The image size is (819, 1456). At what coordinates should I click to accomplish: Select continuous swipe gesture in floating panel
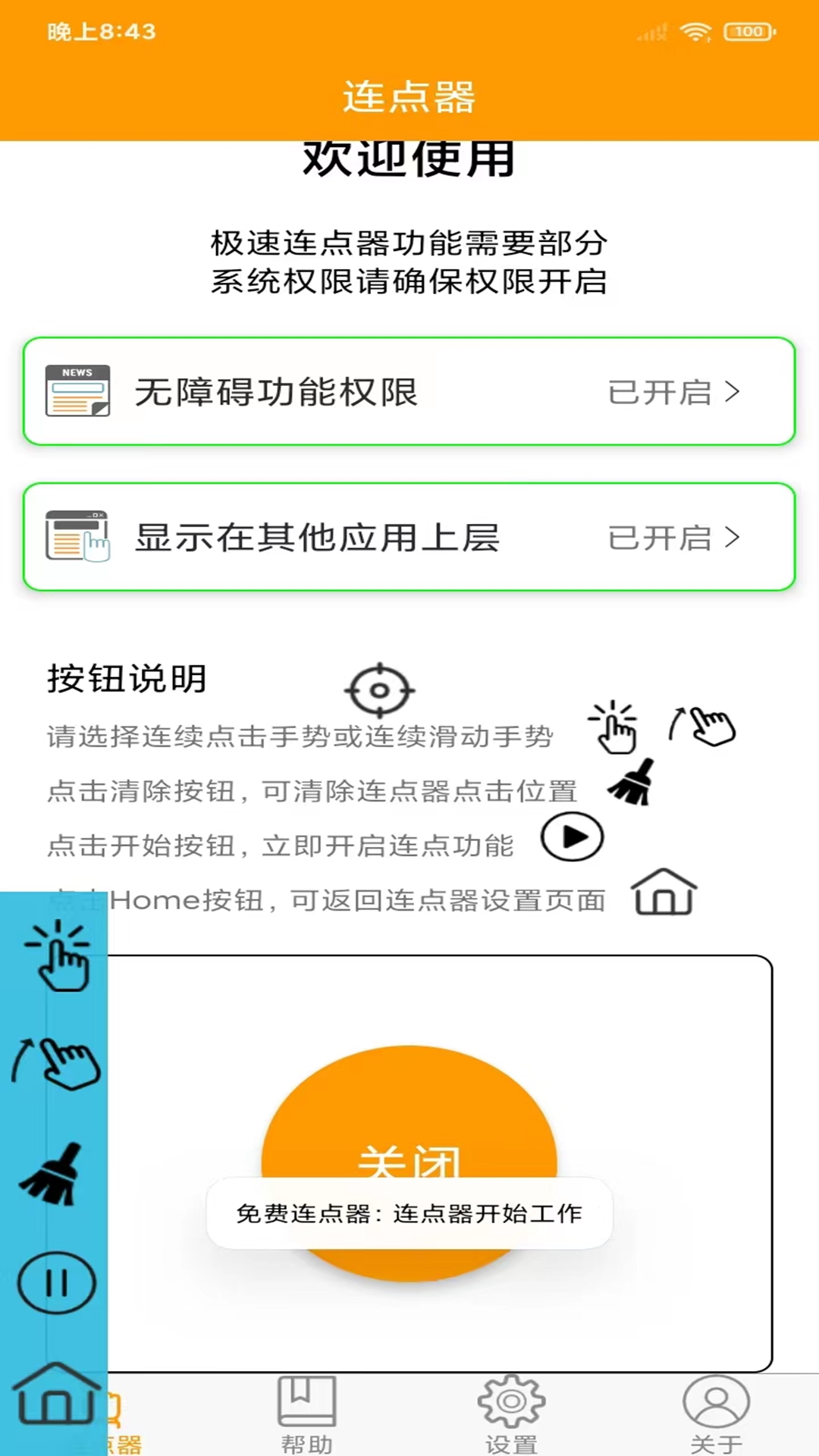point(57,1063)
